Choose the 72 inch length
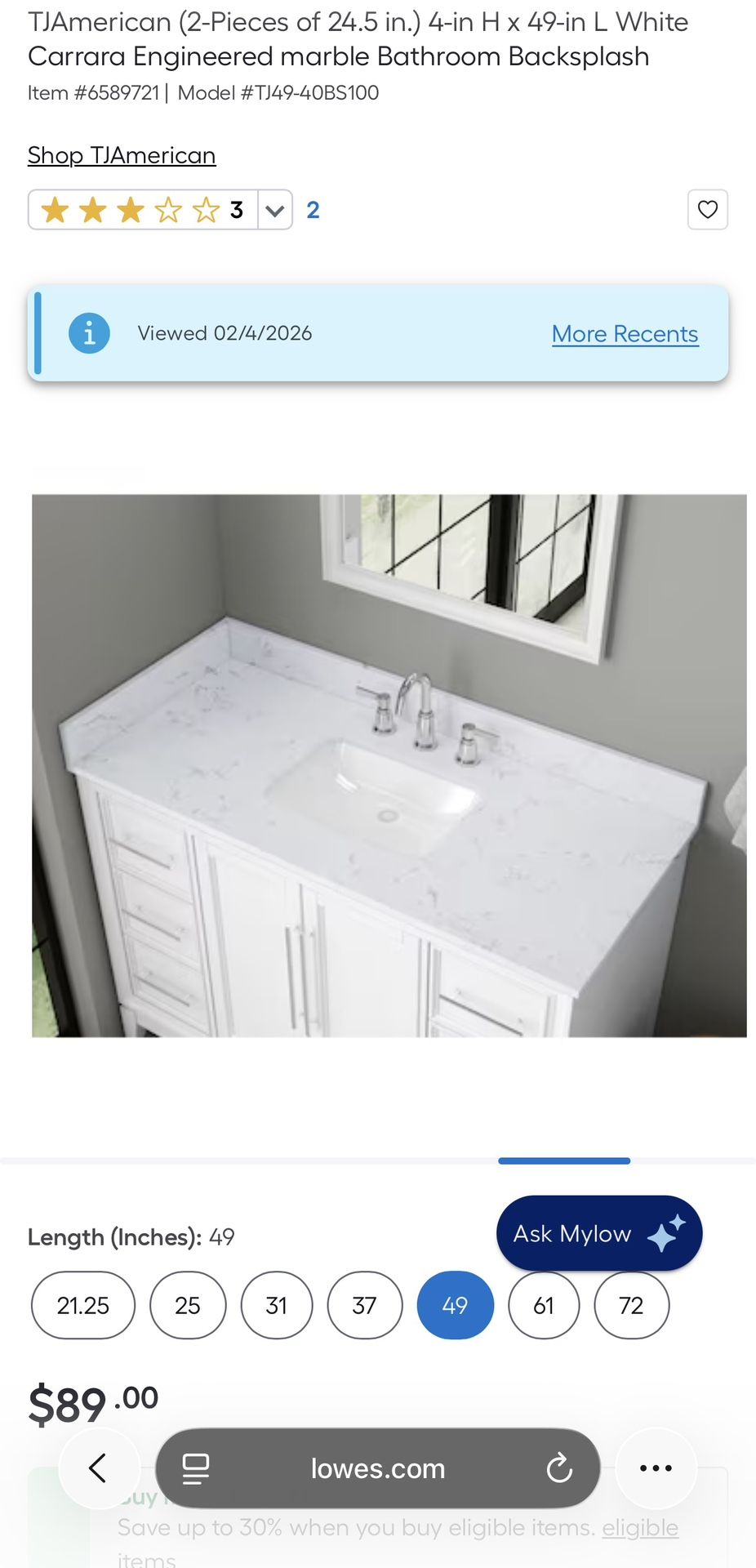 point(631,1305)
